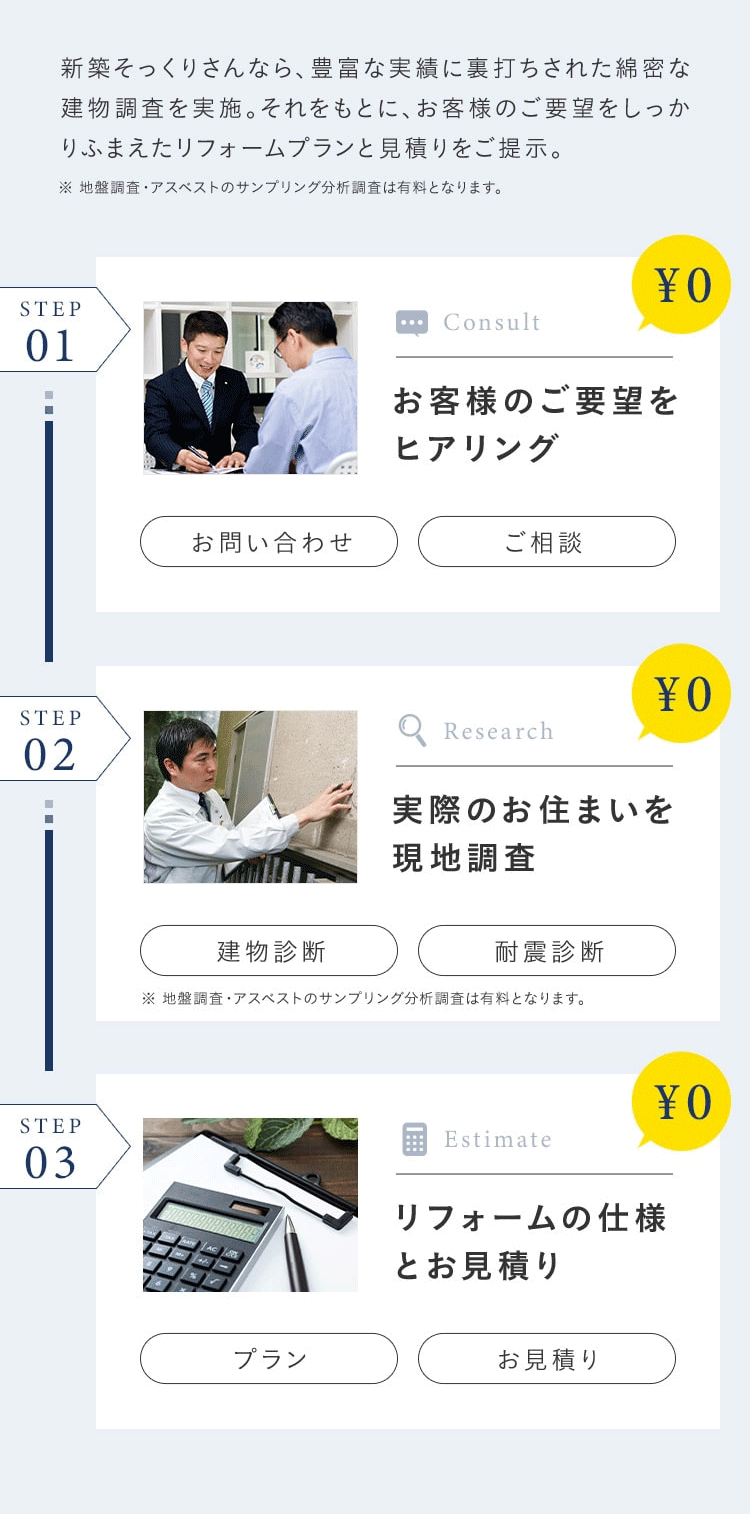Click the Consult speech bubble icon
This screenshot has width=750, height=1514.
(x=411, y=321)
